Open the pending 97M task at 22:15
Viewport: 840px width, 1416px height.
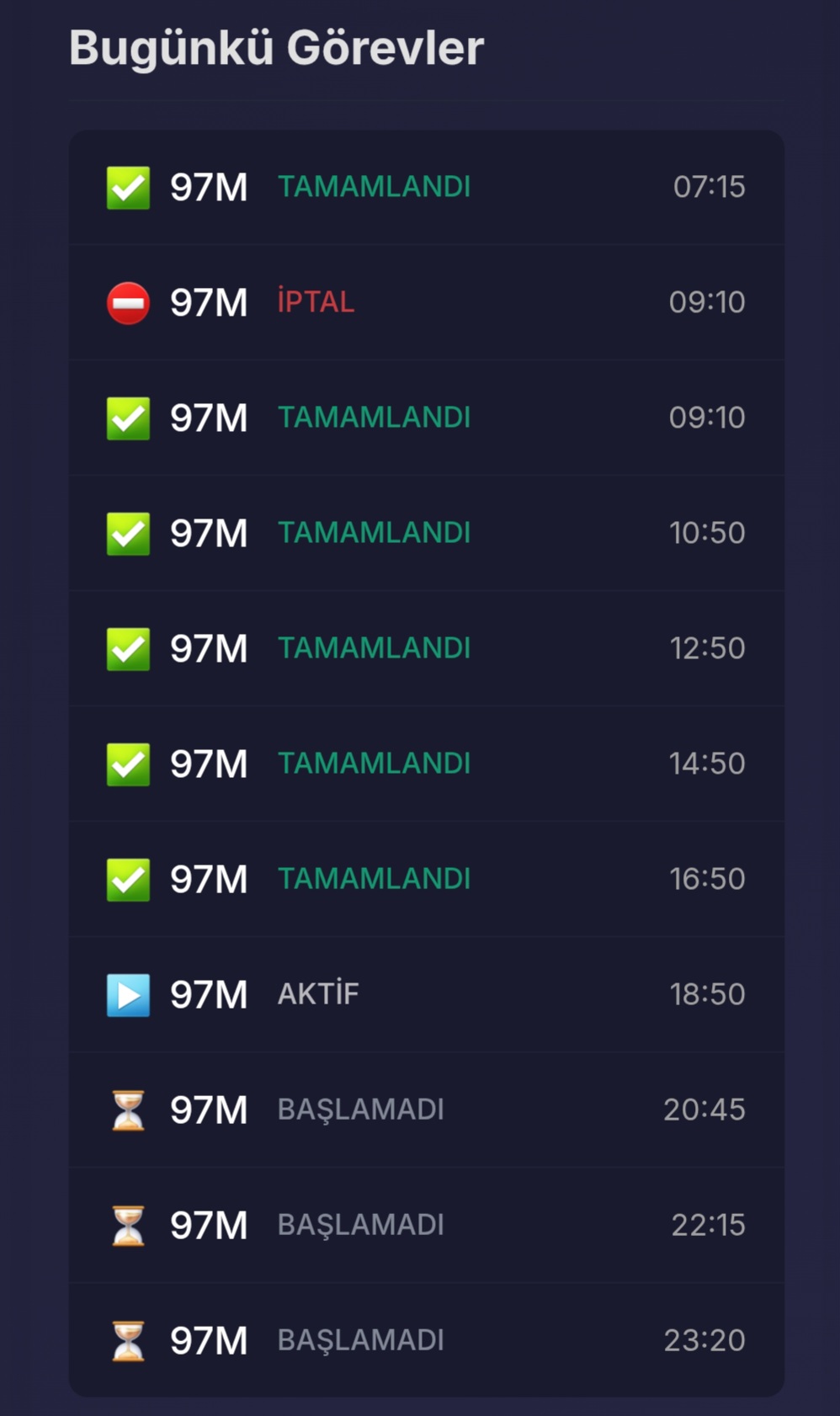coord(426,1225)
